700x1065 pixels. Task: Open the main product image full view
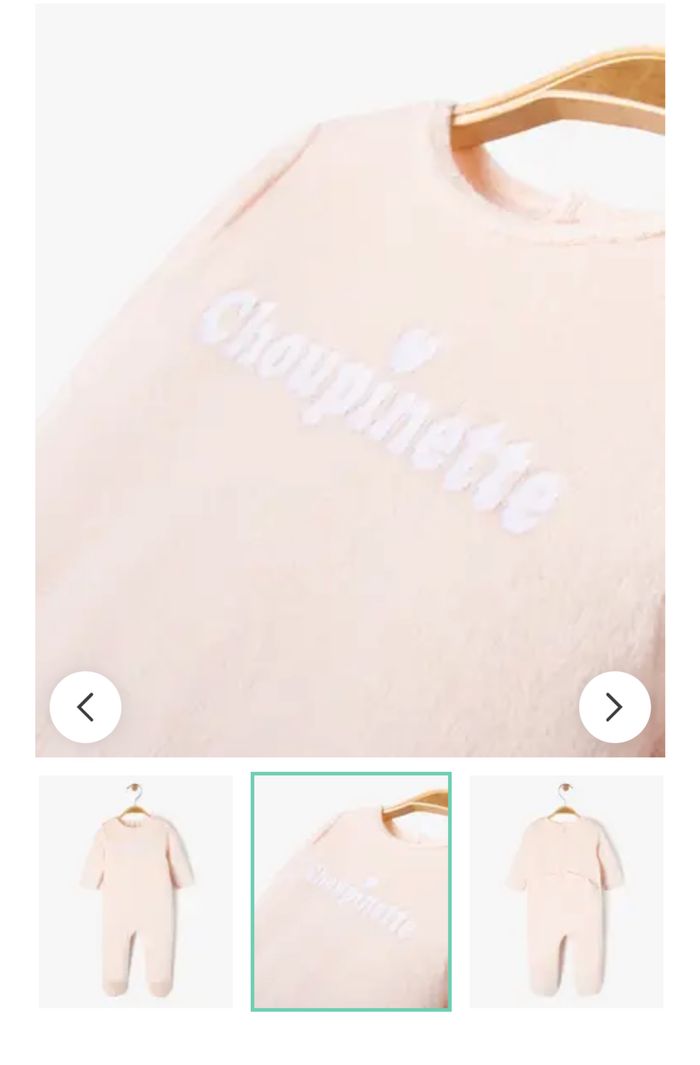point(350,380)
